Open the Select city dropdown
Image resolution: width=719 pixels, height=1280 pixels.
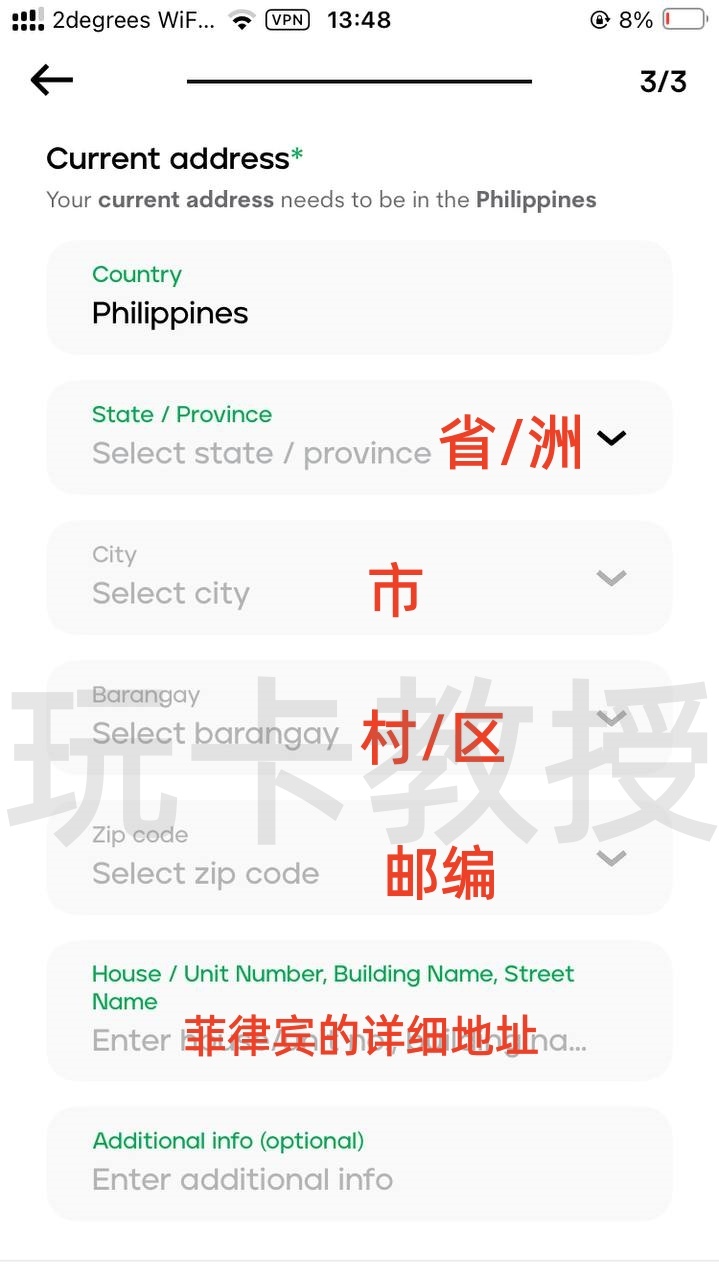click(359, 577)
